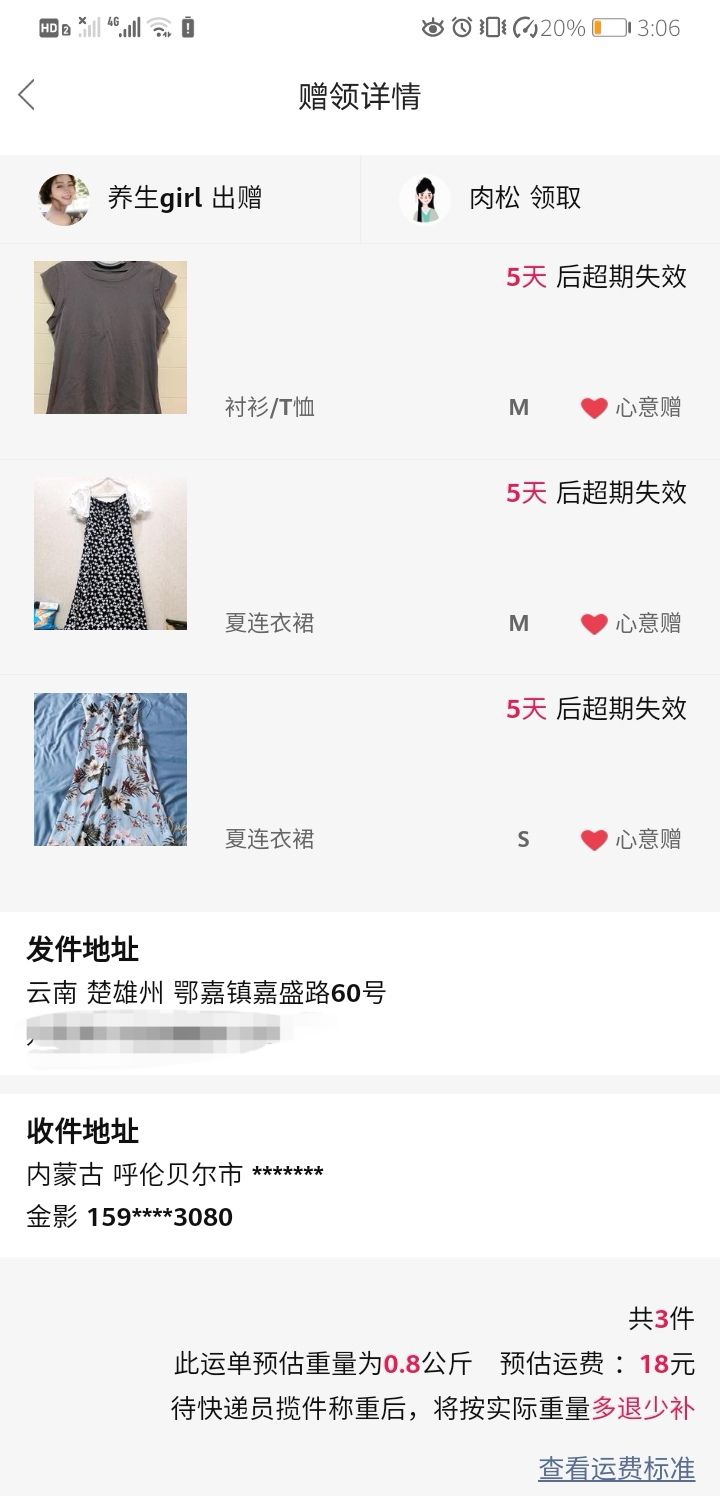Open recipient 肉松's profile avatar
720x1496 pixels.
coord(425,199)
